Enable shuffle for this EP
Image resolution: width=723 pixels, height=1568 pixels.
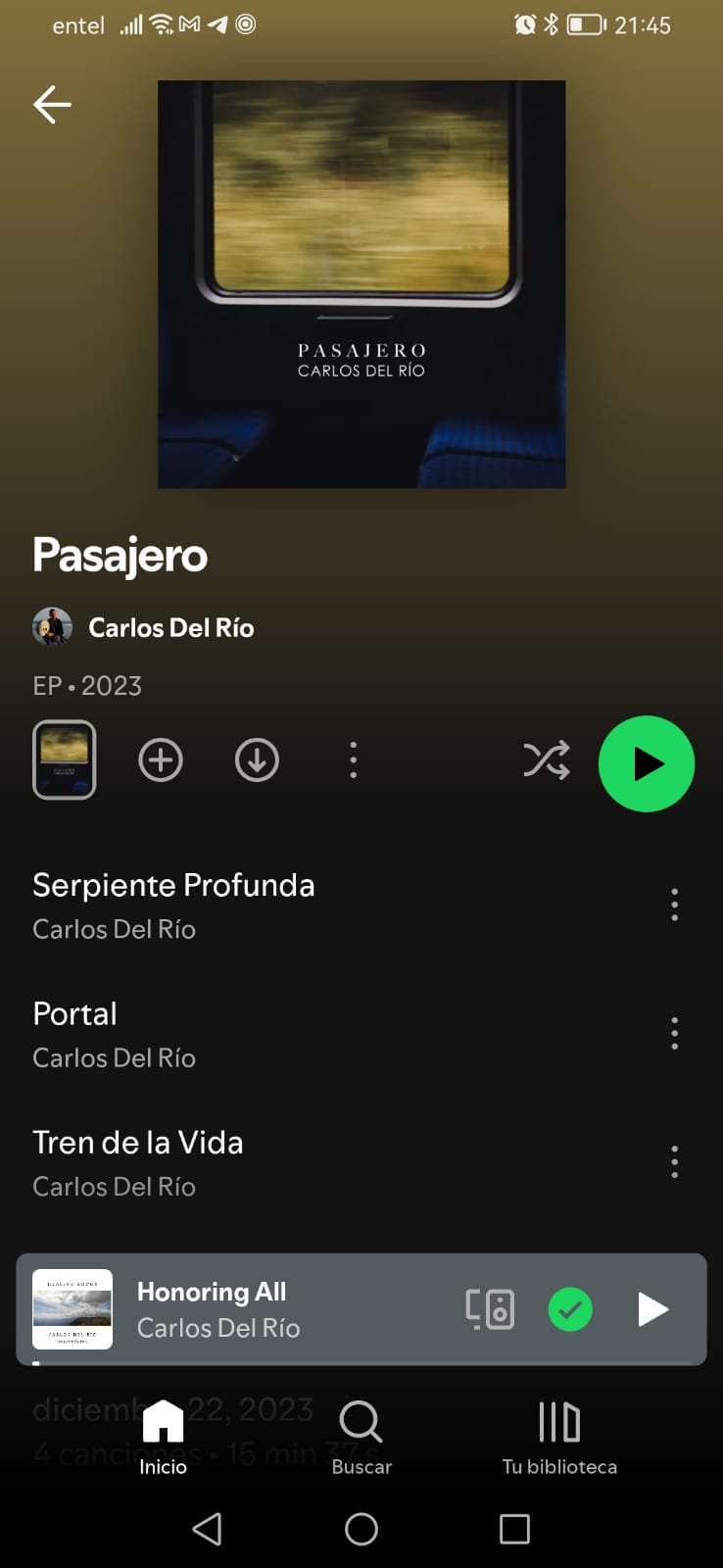click(x=546, y=760)
